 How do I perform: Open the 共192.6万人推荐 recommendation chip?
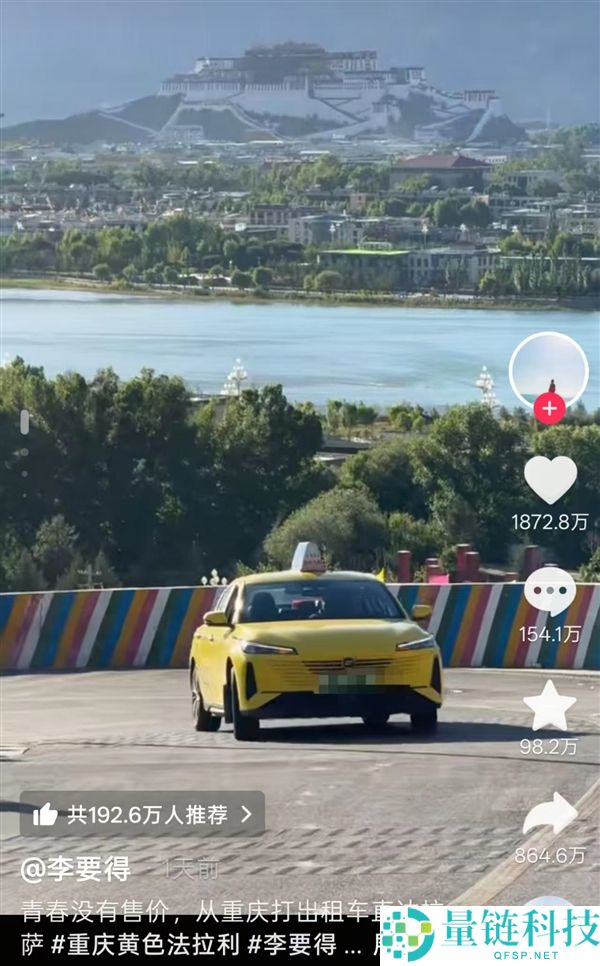click(142, 814)
